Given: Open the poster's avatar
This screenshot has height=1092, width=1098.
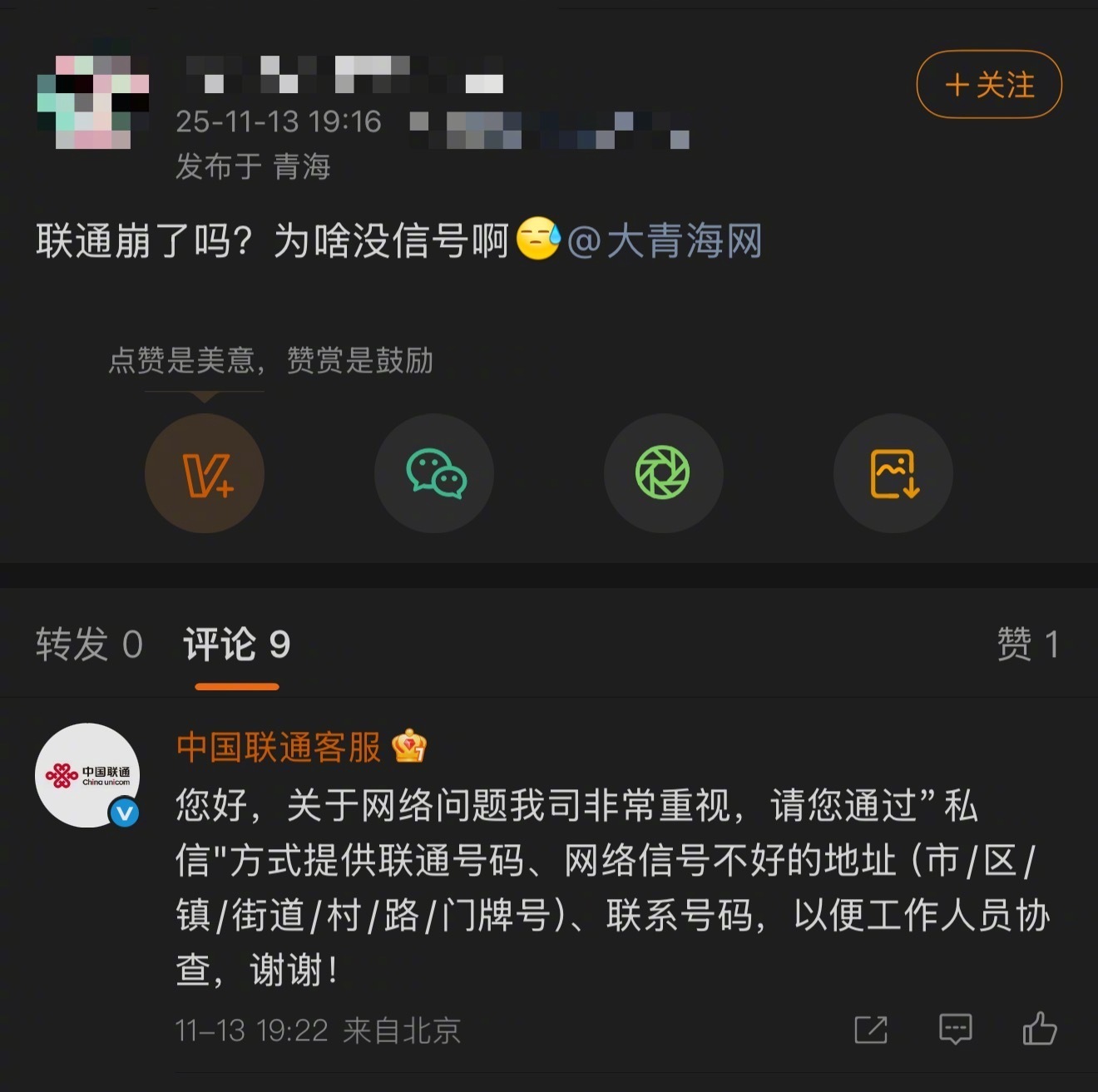Looking at the screenshot, I should click(92, 101).
